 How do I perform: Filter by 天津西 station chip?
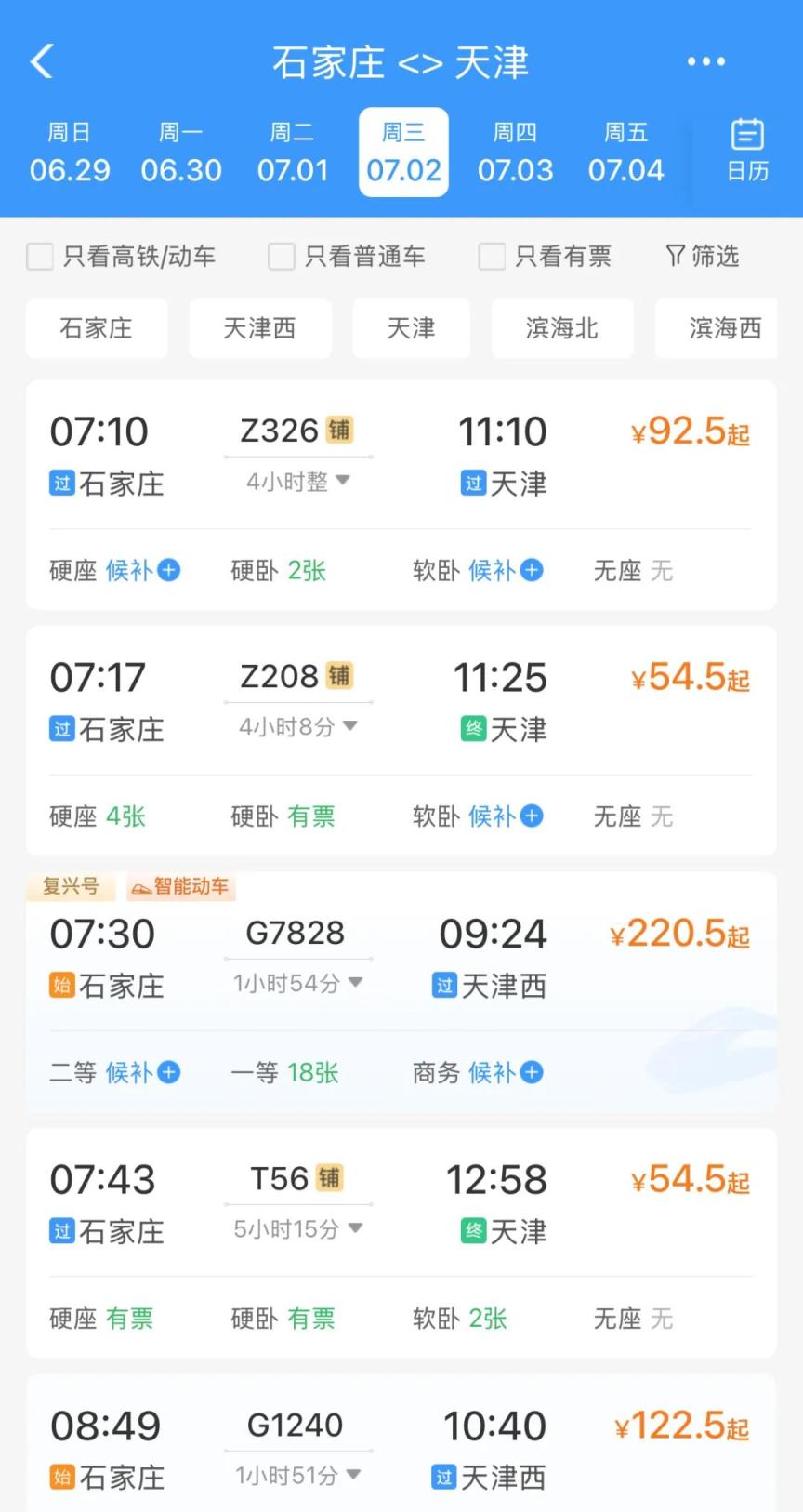259,328
